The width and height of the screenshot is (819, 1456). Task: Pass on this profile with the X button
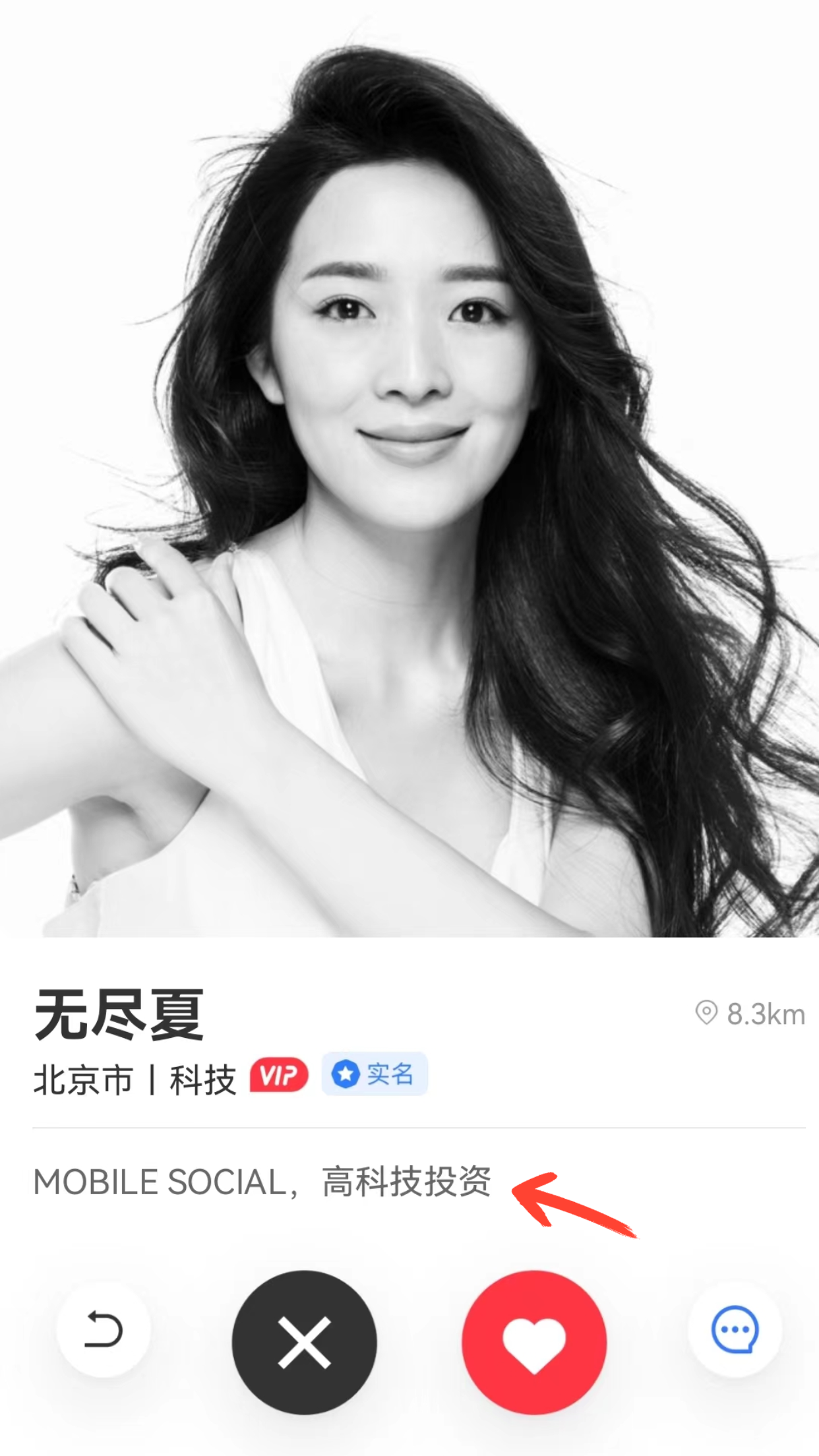304,1342
